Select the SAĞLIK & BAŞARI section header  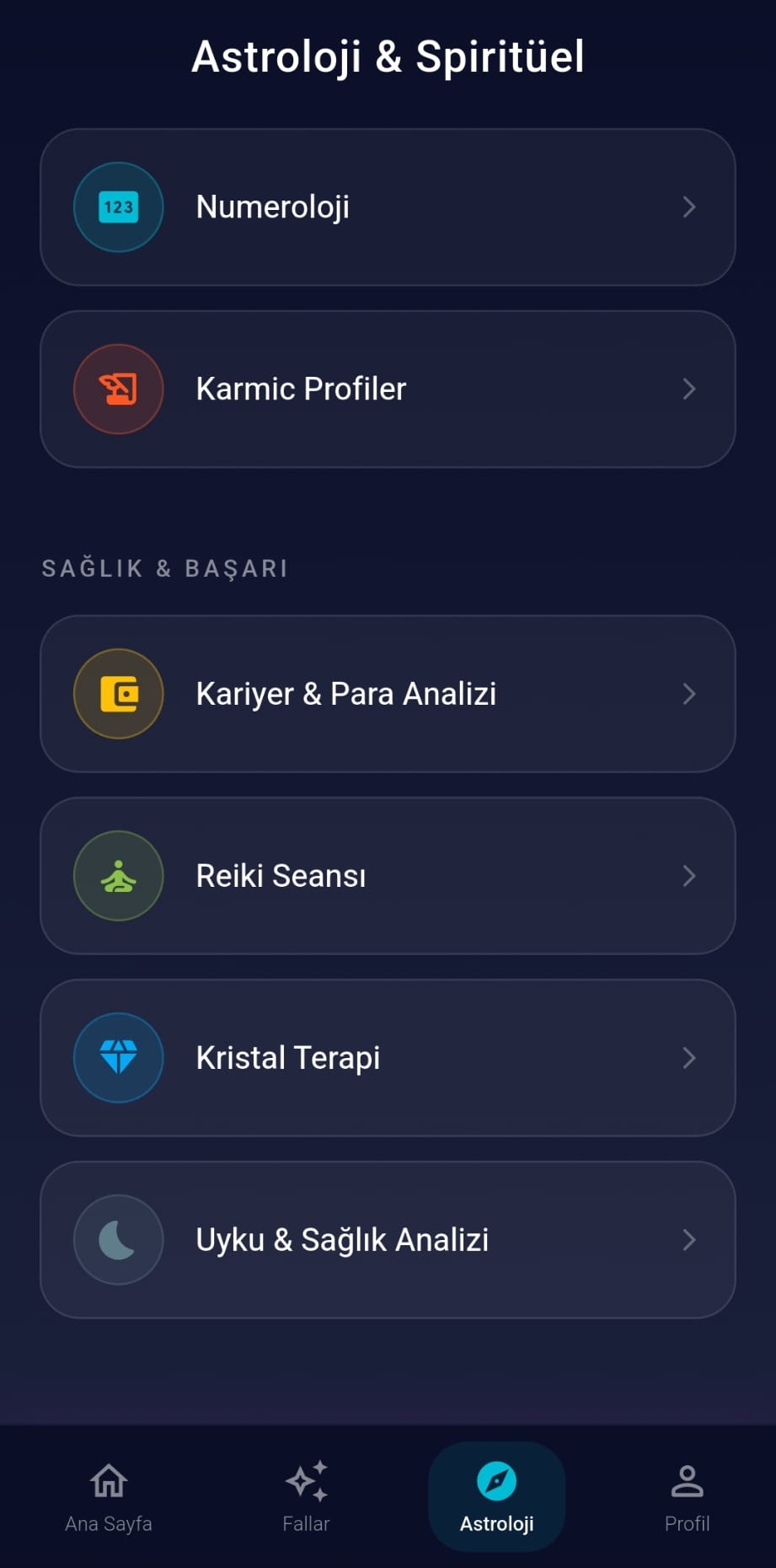(165, 567)
